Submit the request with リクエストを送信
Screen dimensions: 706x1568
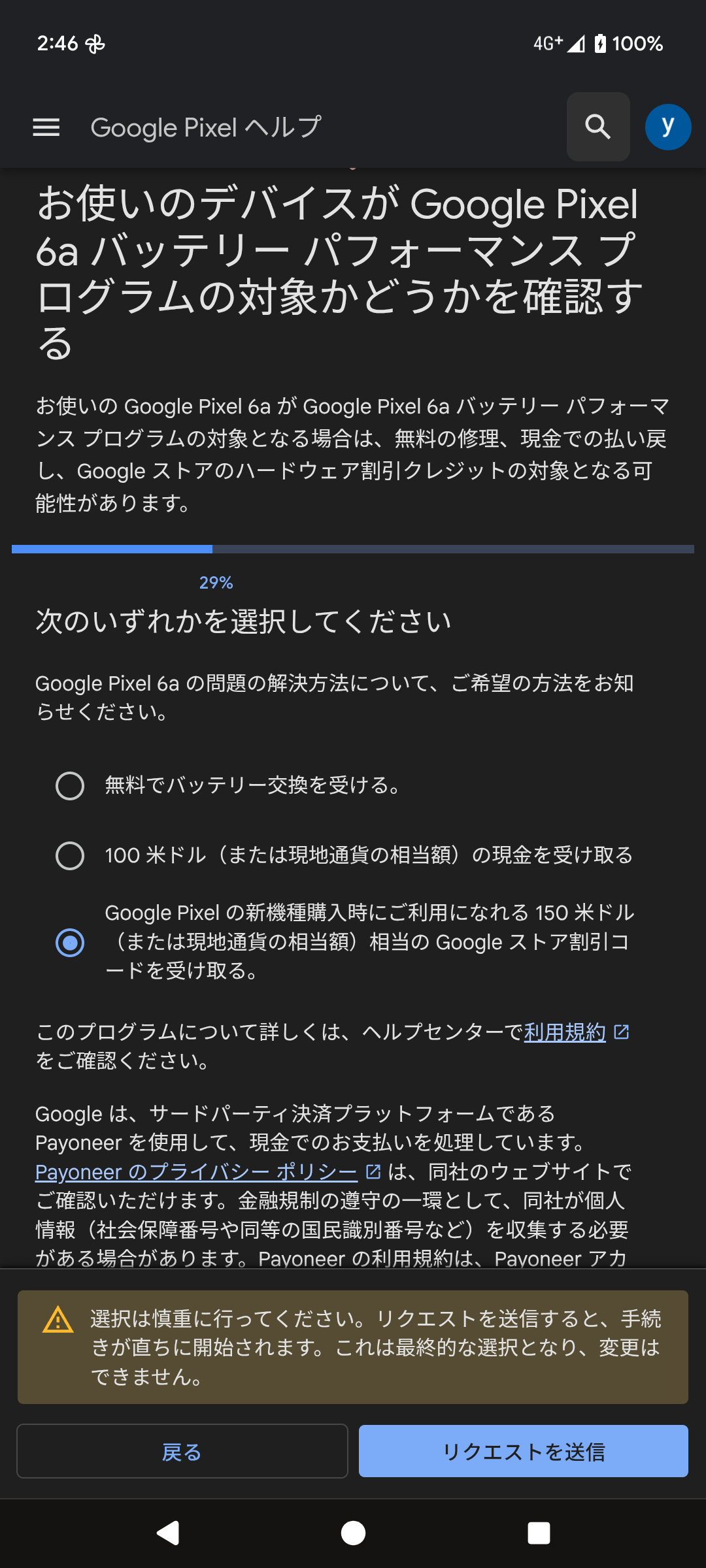(x=524, y=1452)
